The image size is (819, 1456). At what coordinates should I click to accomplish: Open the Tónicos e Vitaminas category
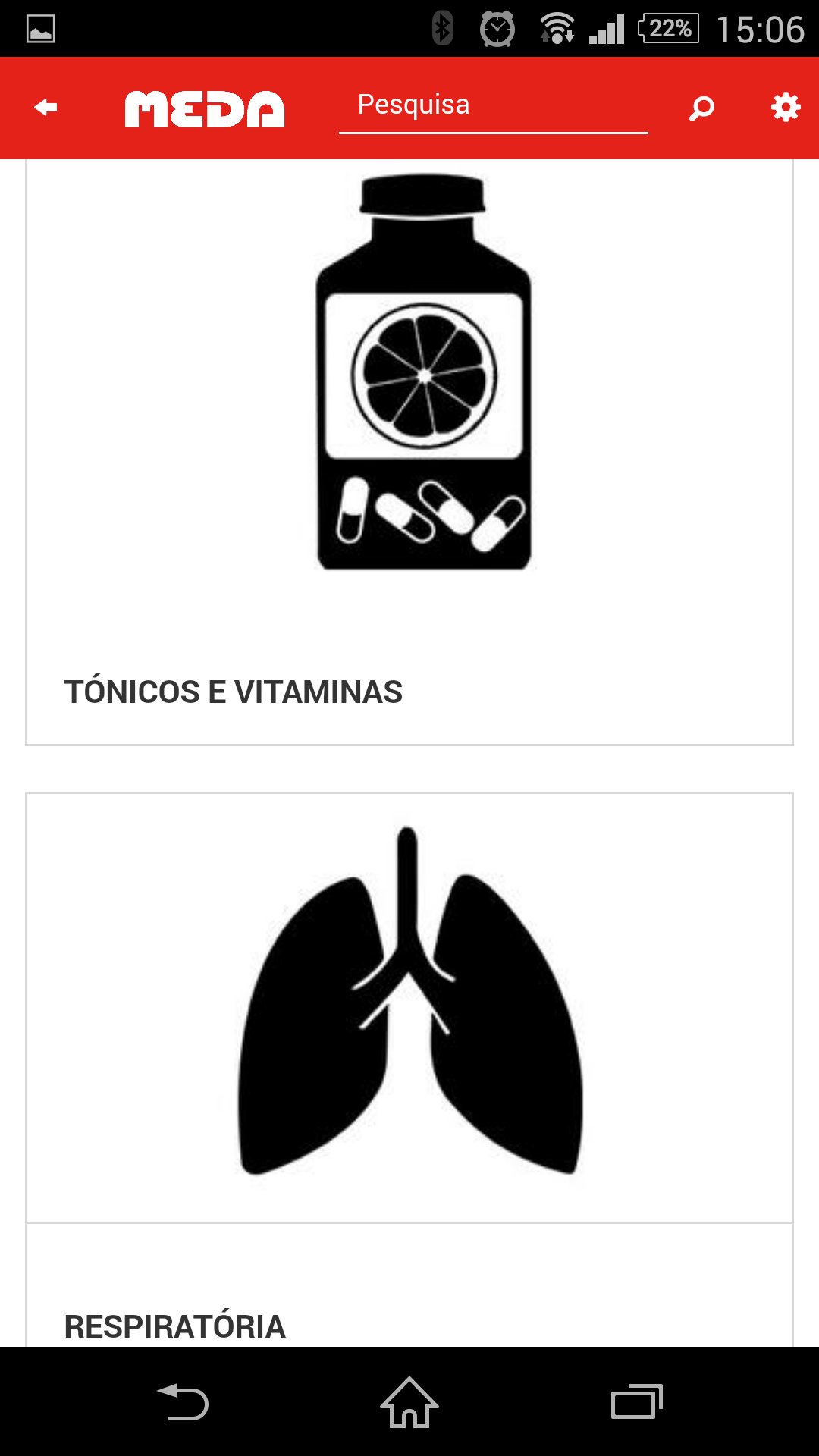coord(234,692)
